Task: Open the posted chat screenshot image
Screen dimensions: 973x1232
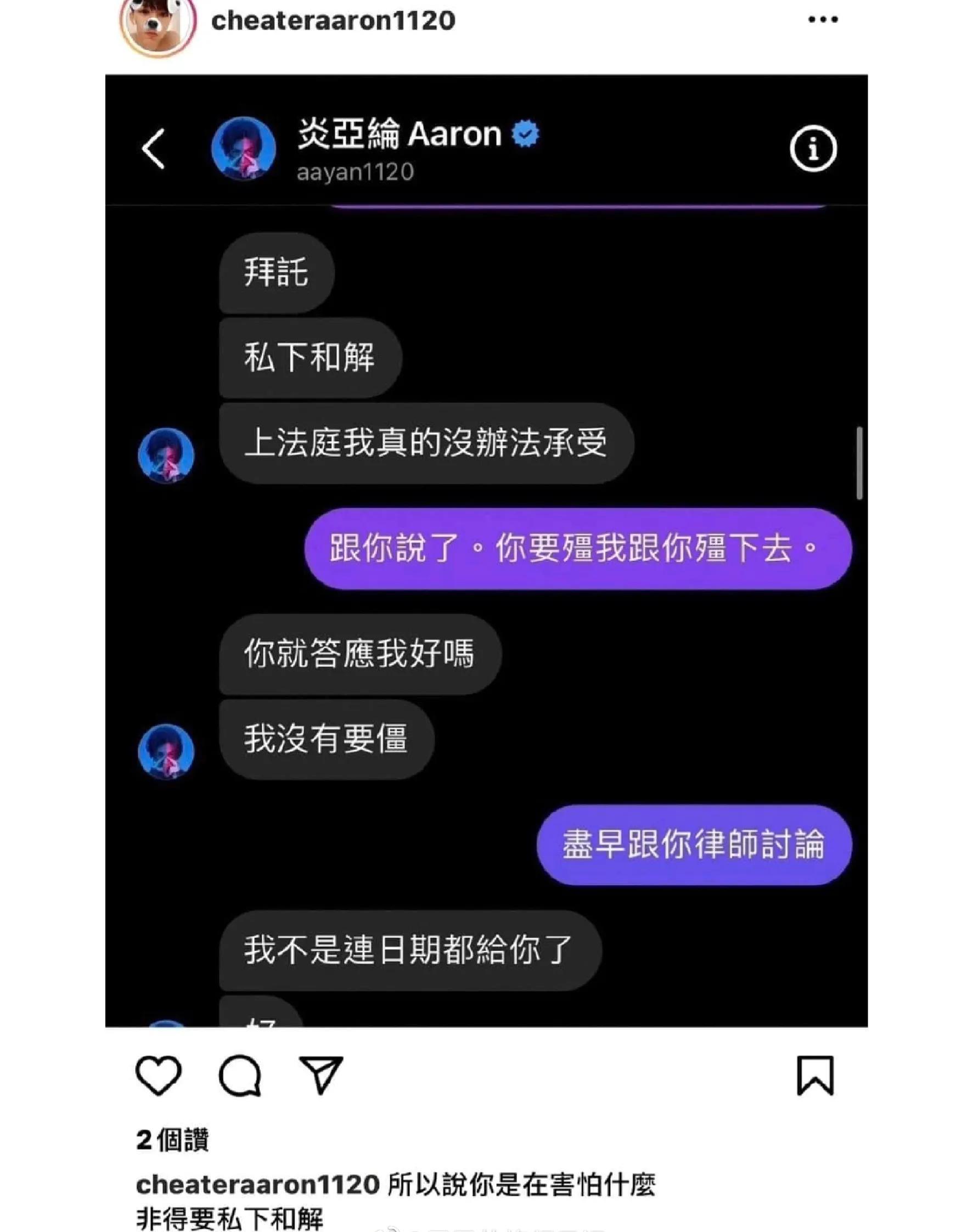Action: coord(486,550)
